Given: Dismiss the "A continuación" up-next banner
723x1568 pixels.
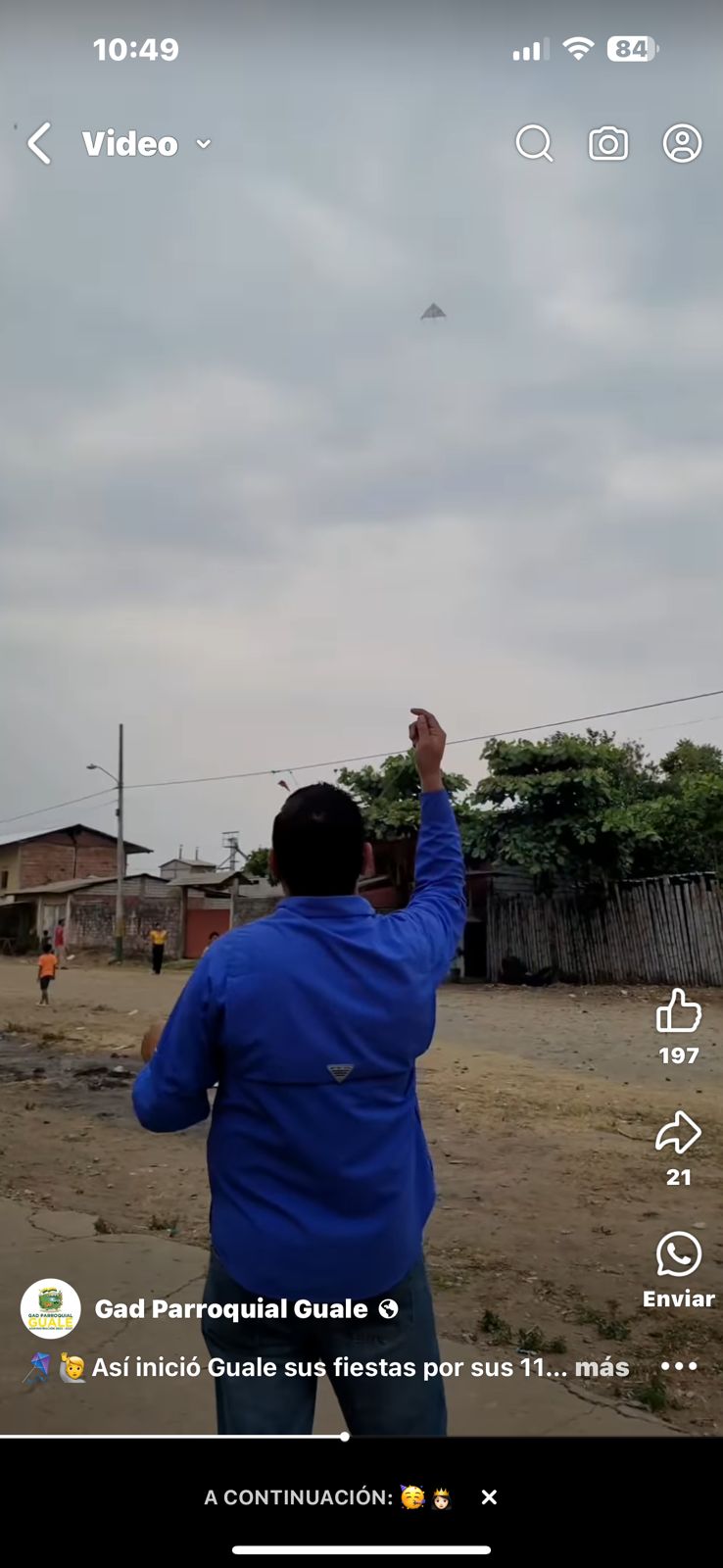Looking at the screenshot, I should click(x=489, y=1497).
